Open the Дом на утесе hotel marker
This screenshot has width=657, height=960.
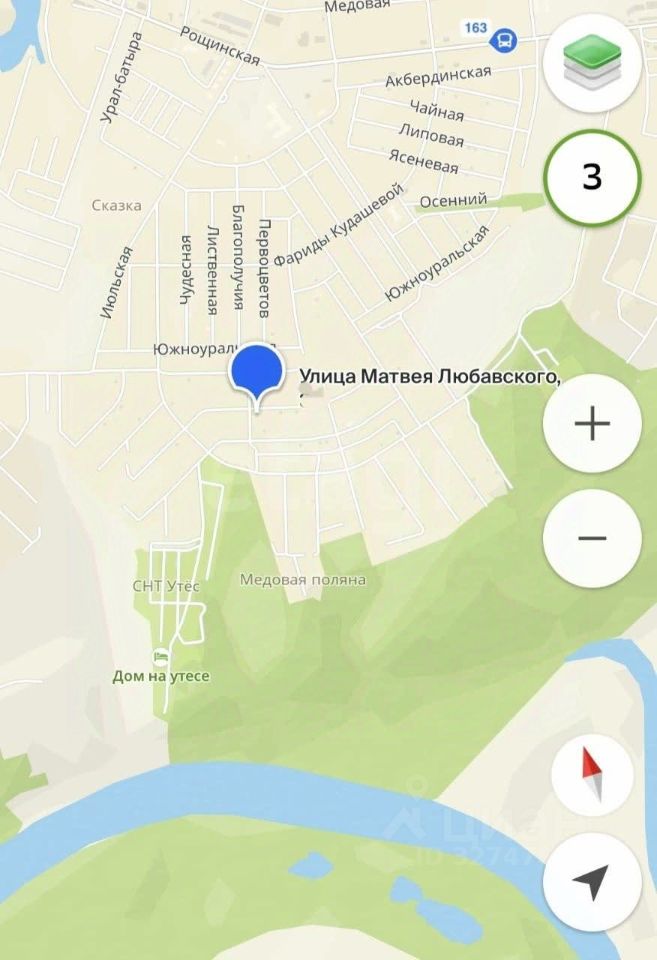(158, 656)
